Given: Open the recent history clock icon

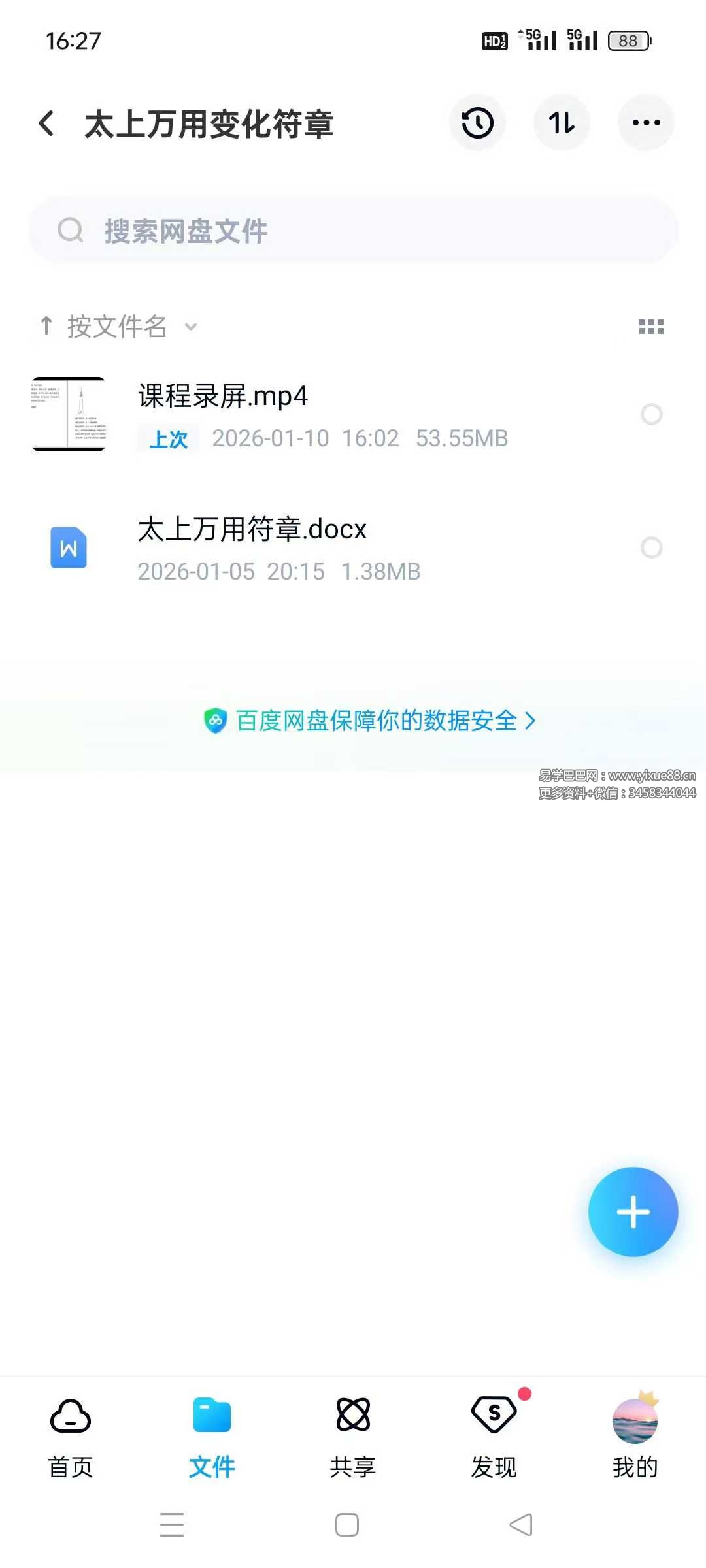Looking at the screenshot, I should click(x=477, y=123).
